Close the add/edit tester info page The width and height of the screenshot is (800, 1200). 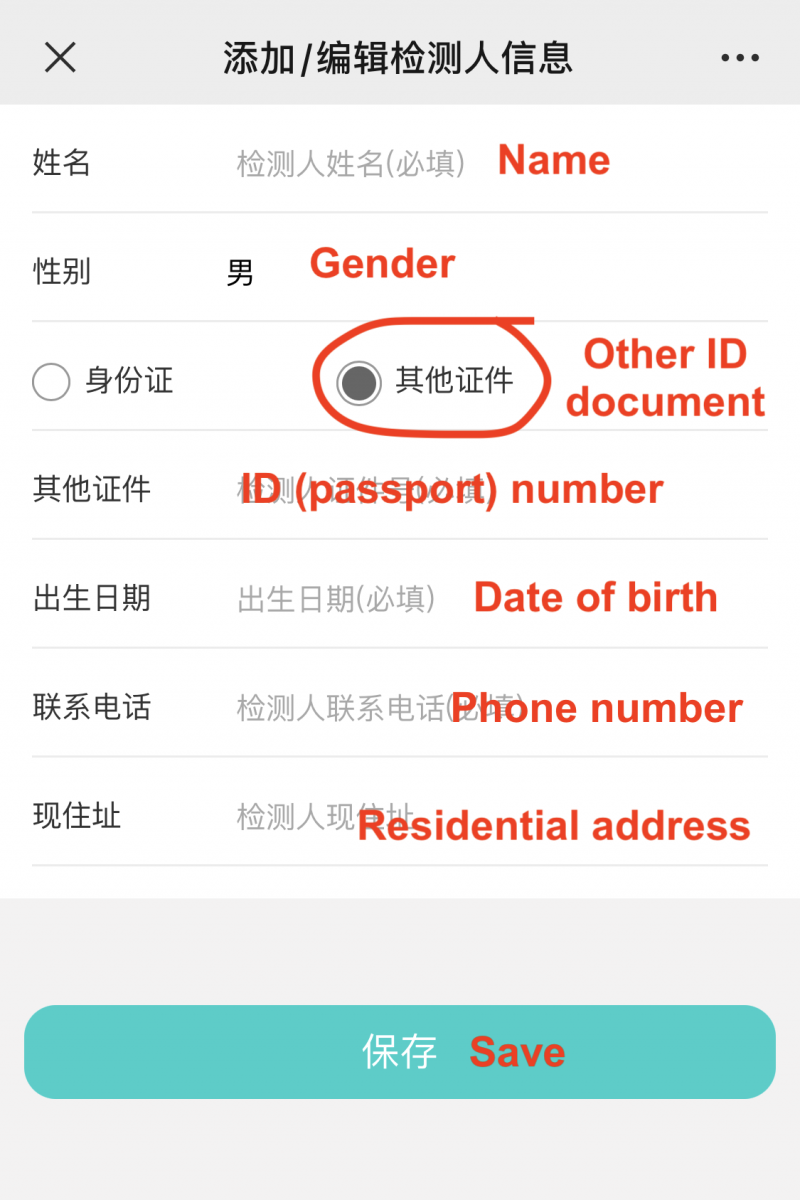click(x=60, y=57)
